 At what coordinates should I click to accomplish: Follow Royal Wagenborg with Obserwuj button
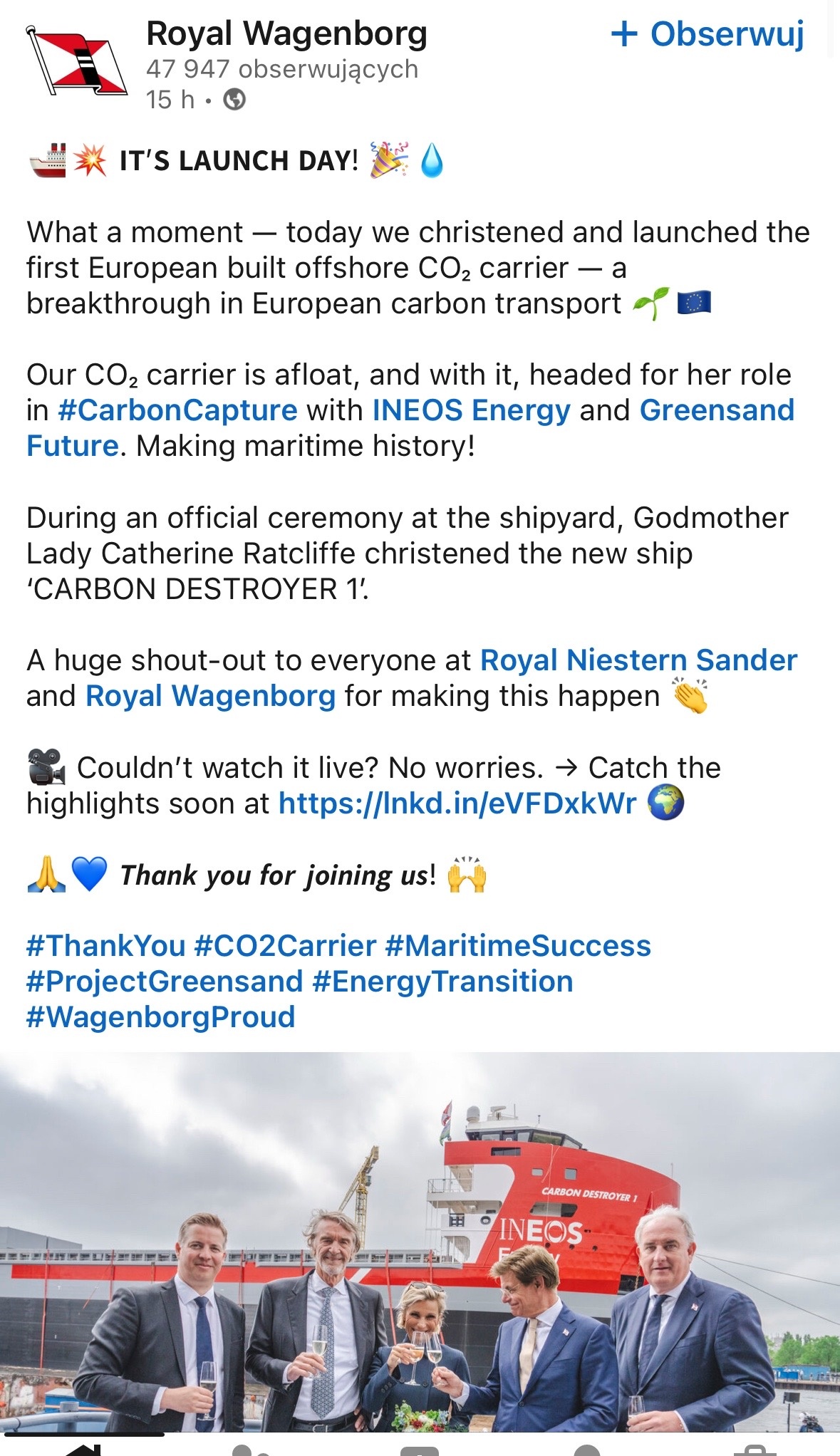[x=707, y=34]
